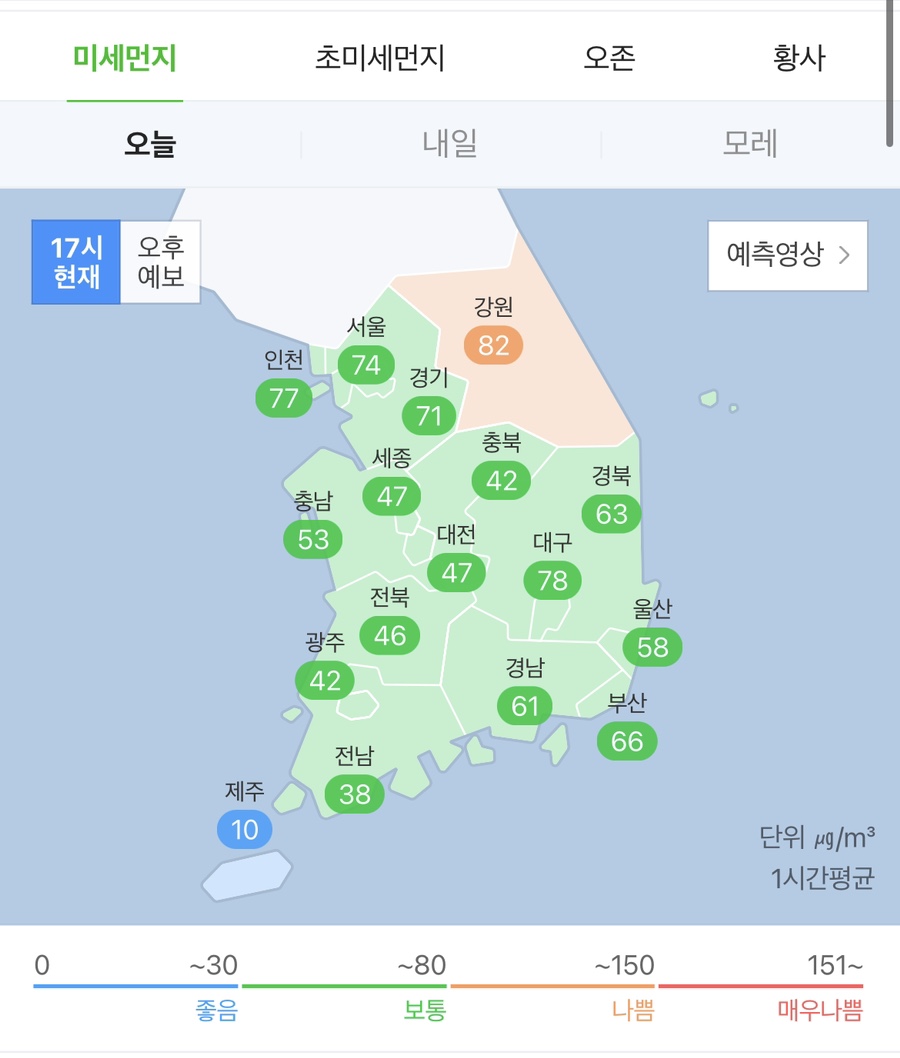Screen dimensions: 900x1058
Task: Switch to 오후 예보 view
Action: 161,262
